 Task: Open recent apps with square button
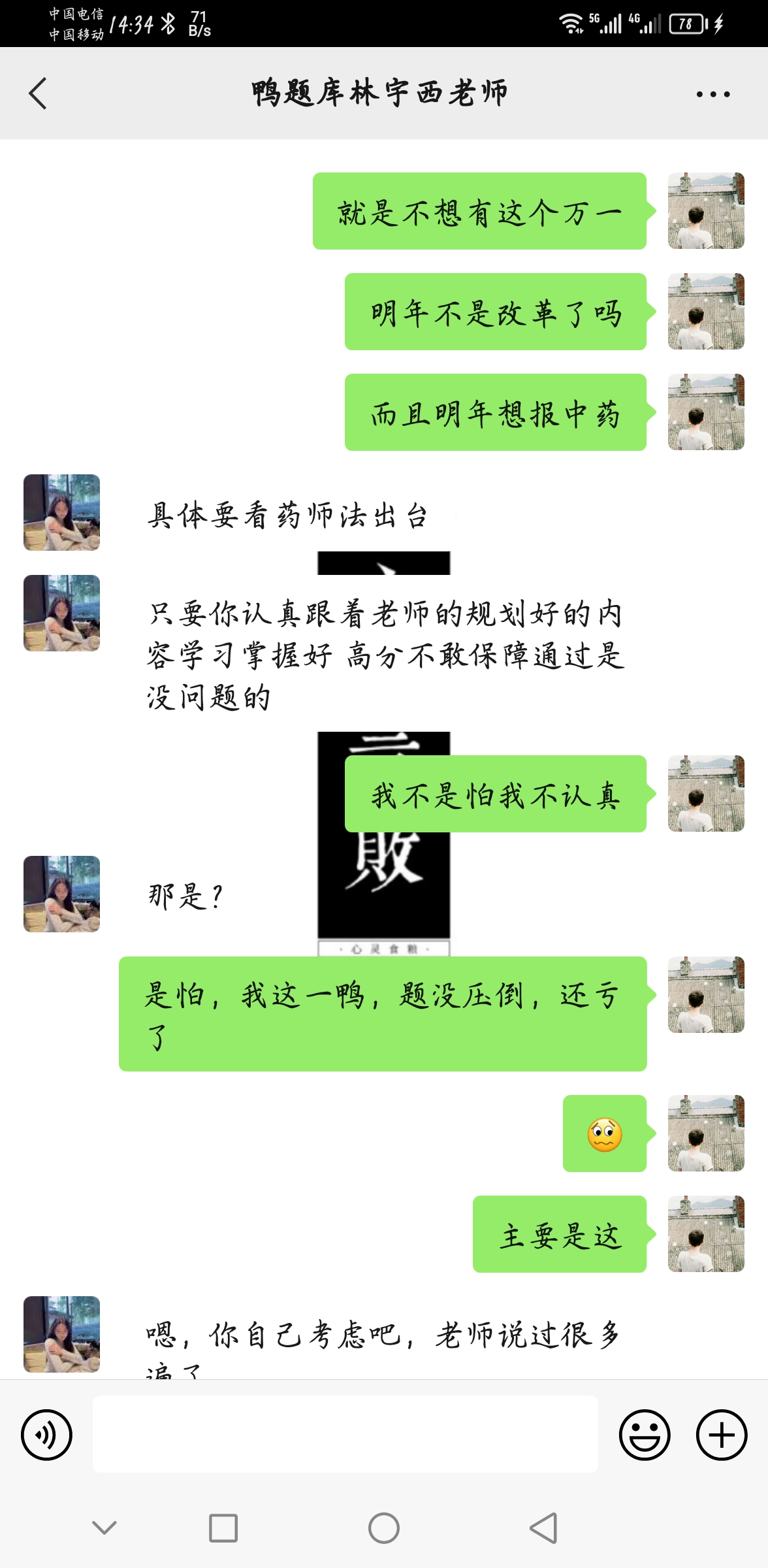point(223,1528)
